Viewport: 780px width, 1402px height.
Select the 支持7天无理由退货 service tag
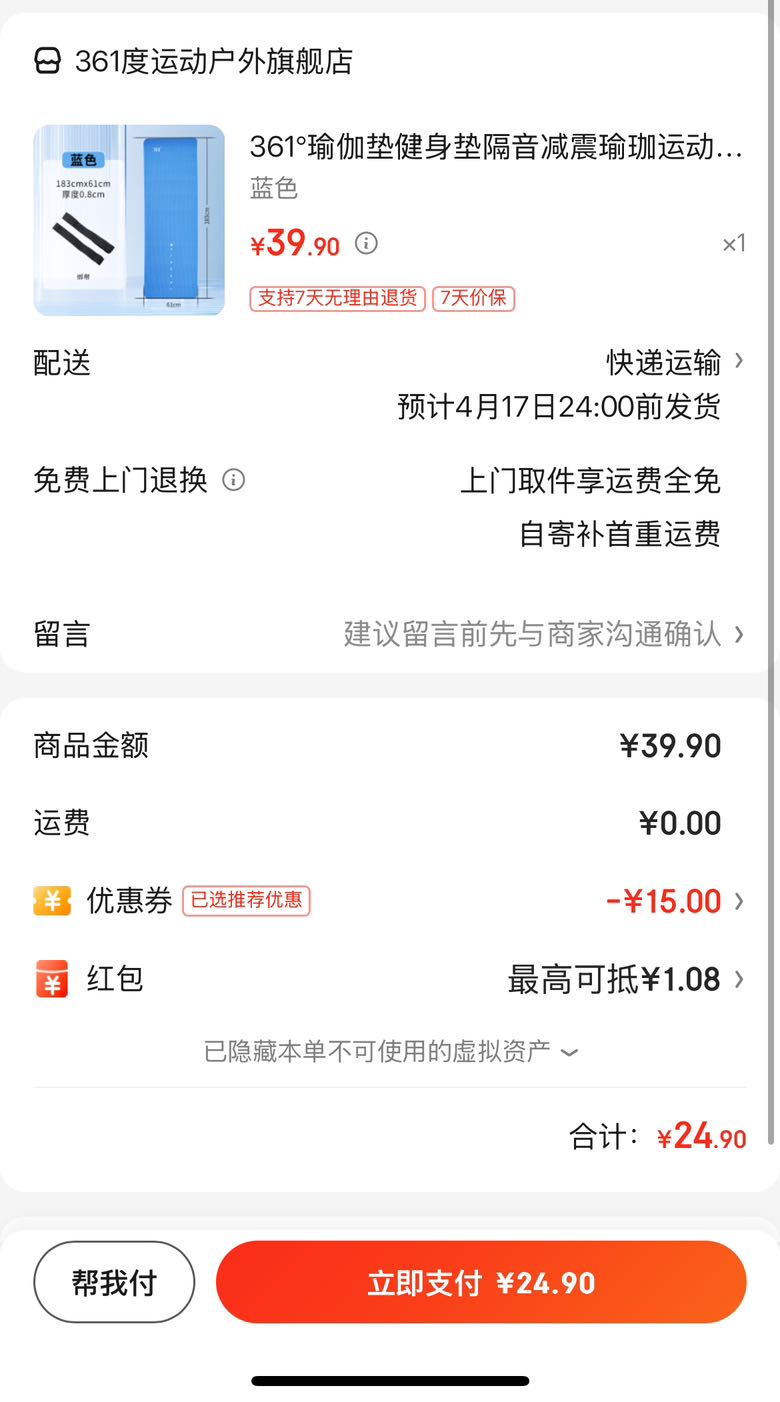pyautogui.click(x=336, y=299)
